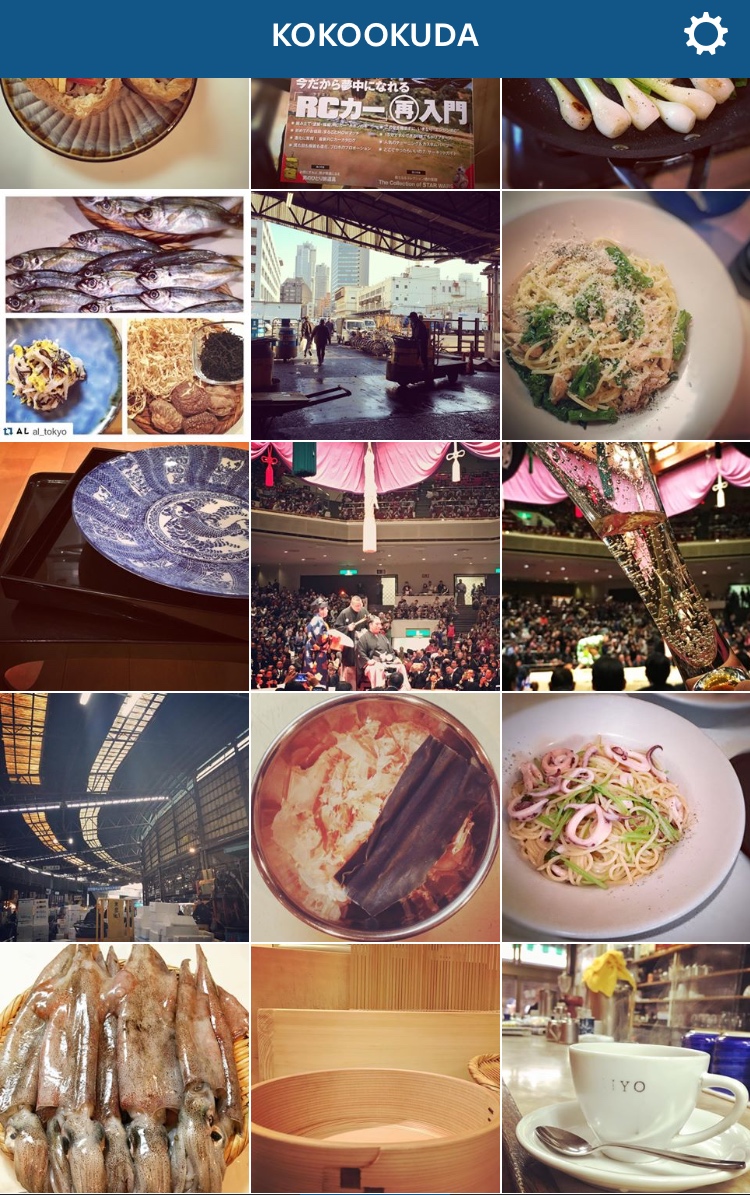
Task: Open the fresh fish collage photo
Action: (x=124, y=315)
